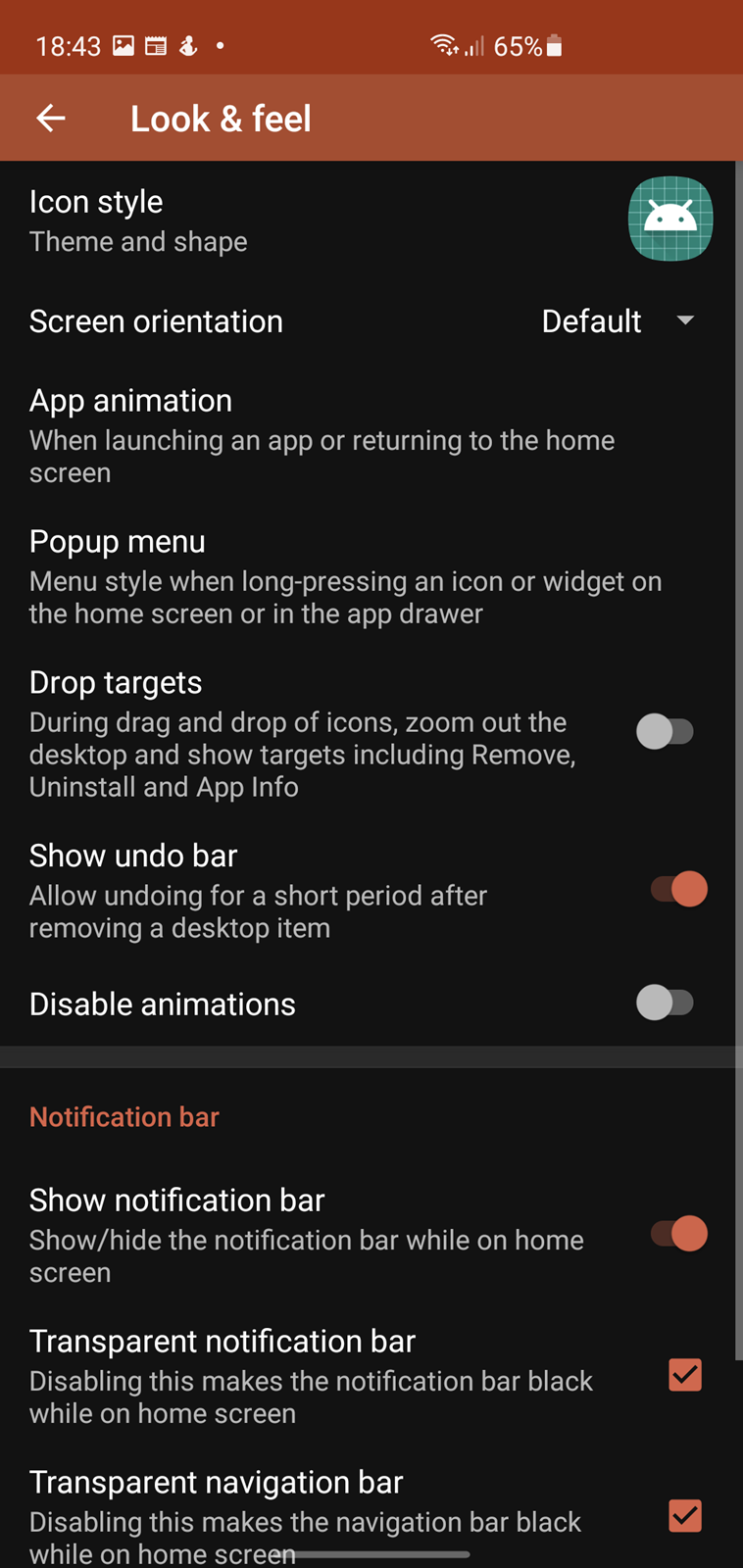Turn off Show undo bar
The width and height of the screenshot is (743, 1568).
[x=678, y=889]
